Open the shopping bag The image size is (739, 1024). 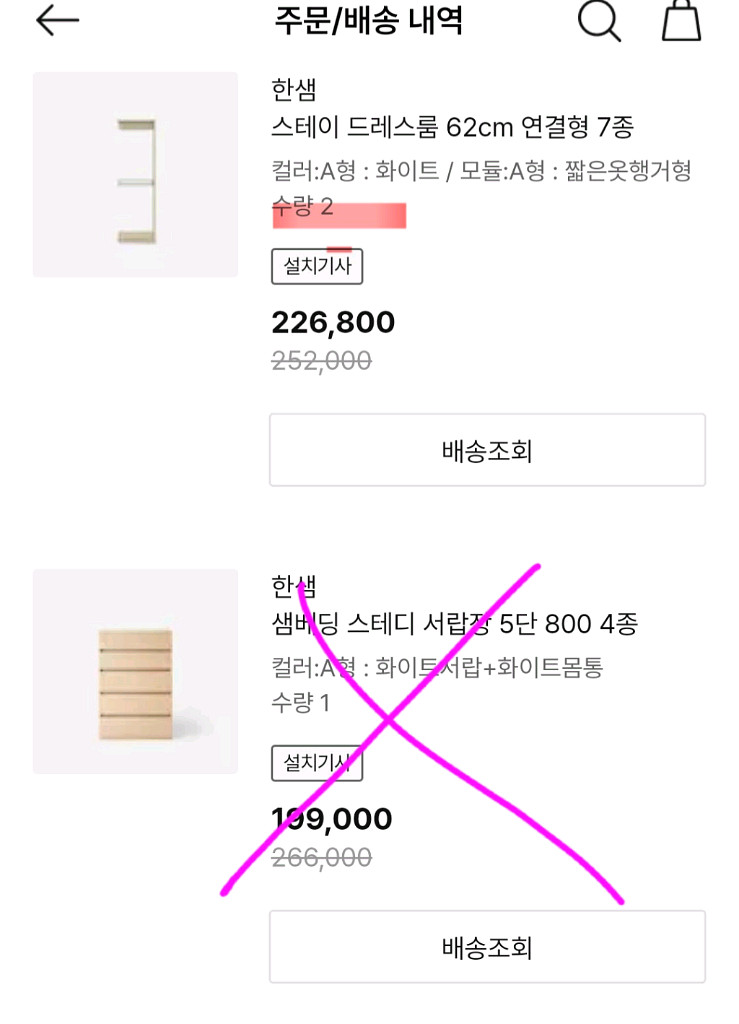pos(681,21)
